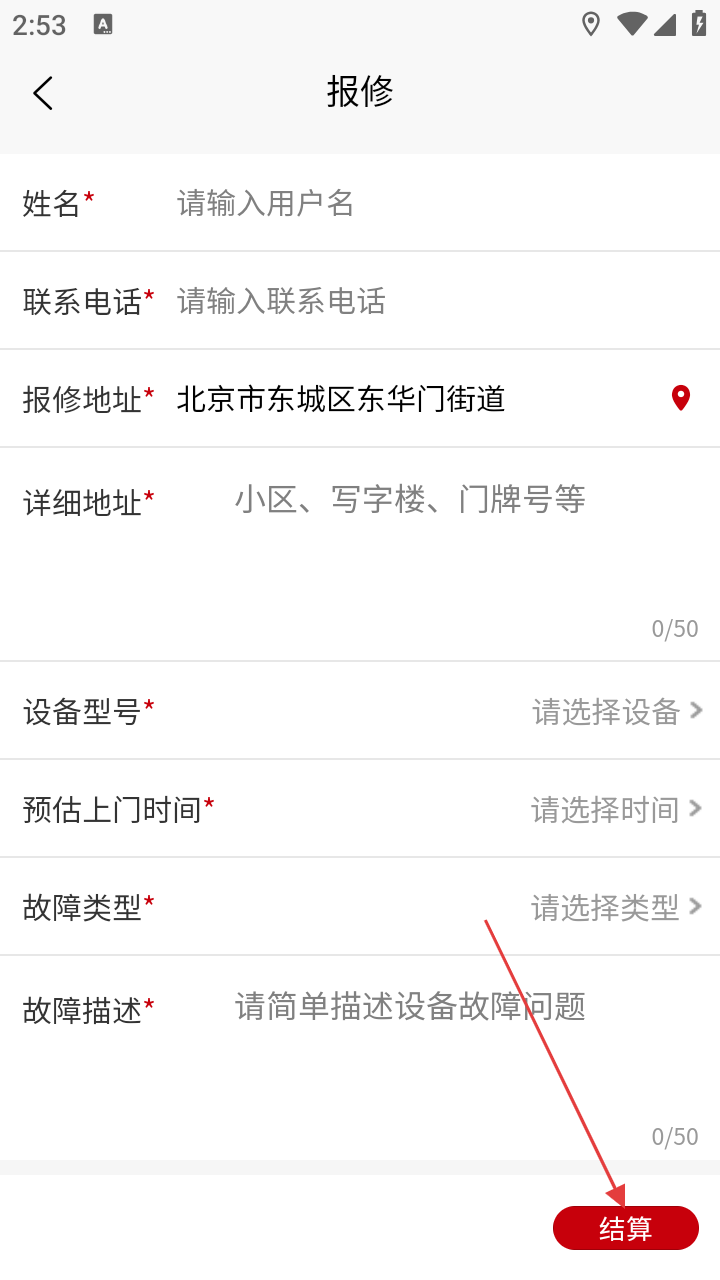Image resolution: width=720 pixels, height=1280 pixels.
Task: Focus the 联系电话 input field
Action: pos(440,301)
